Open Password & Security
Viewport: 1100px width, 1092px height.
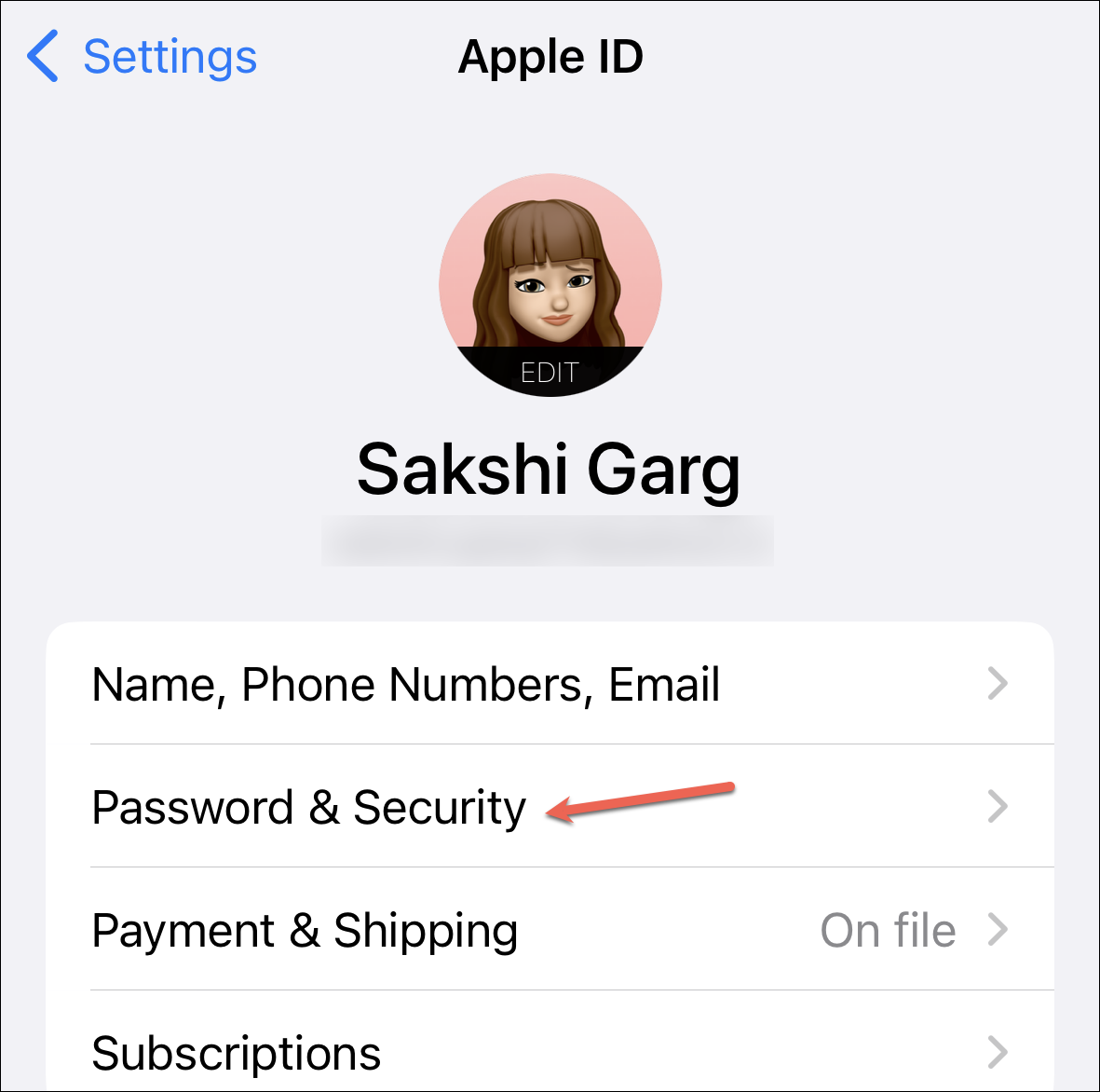550,807
